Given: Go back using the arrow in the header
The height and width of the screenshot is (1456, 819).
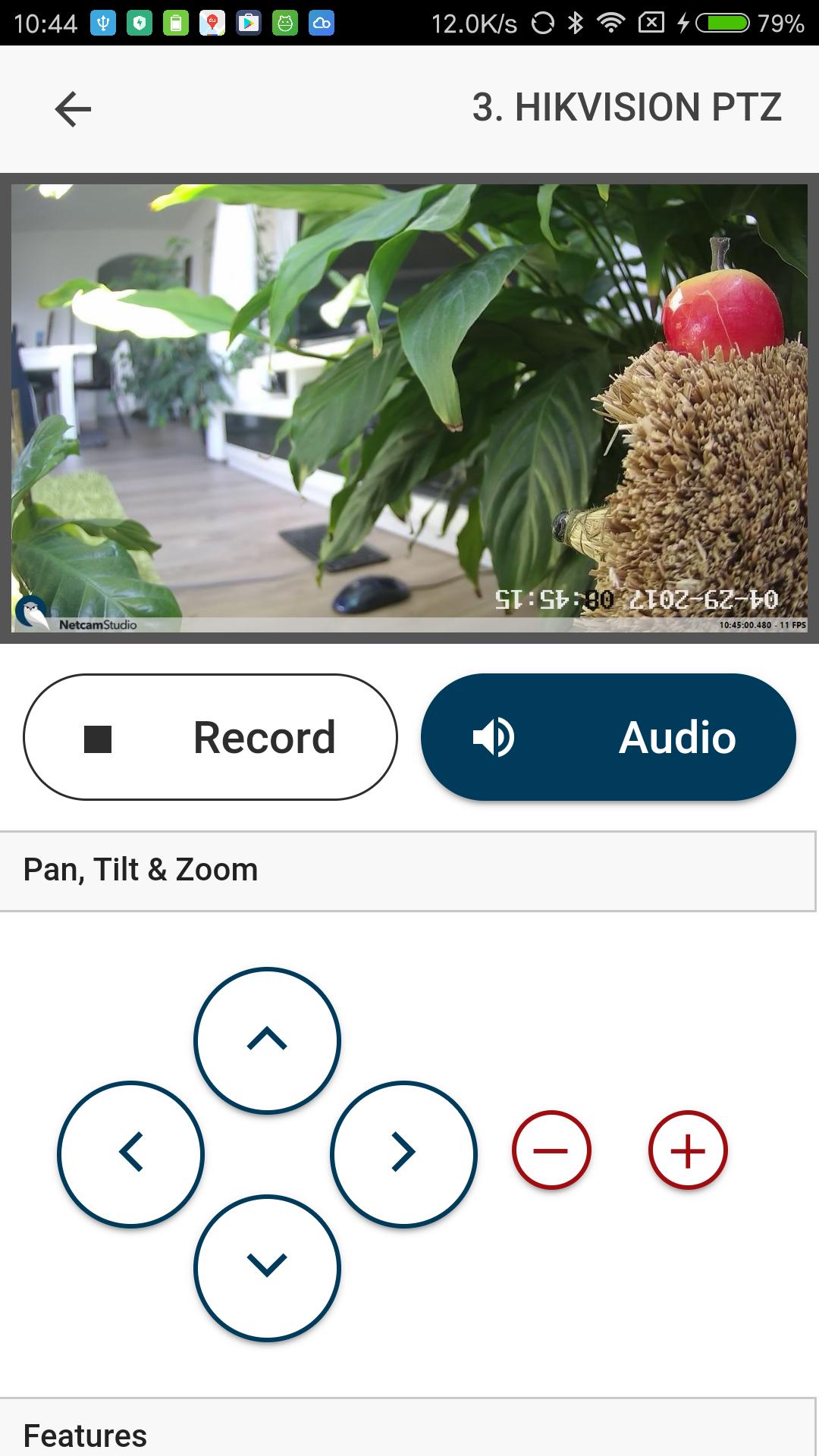Looking at the screenshot, I should [x=72, y=108].
